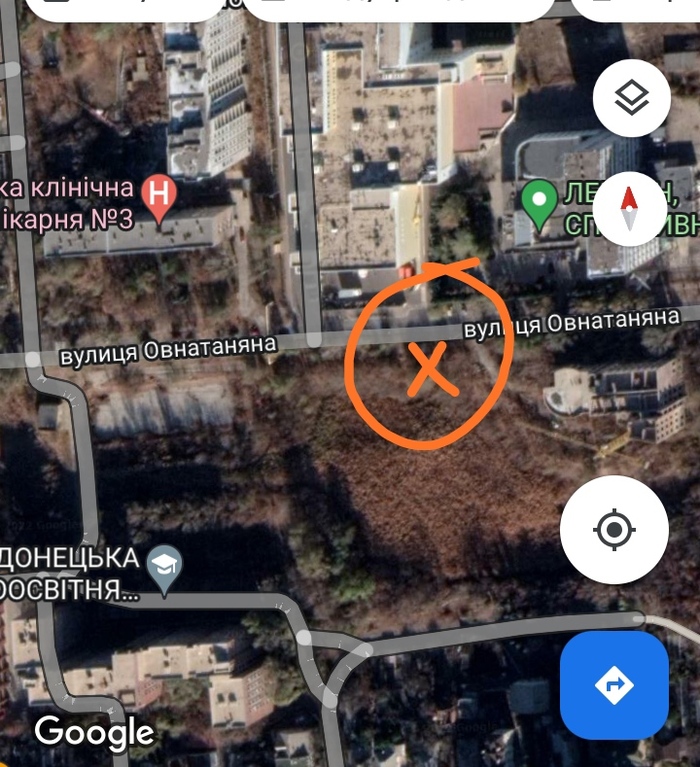This screenshot has width=700, height=767.
Task: Open the ДОНЕЦЬКА school marker
Action: 160,566
